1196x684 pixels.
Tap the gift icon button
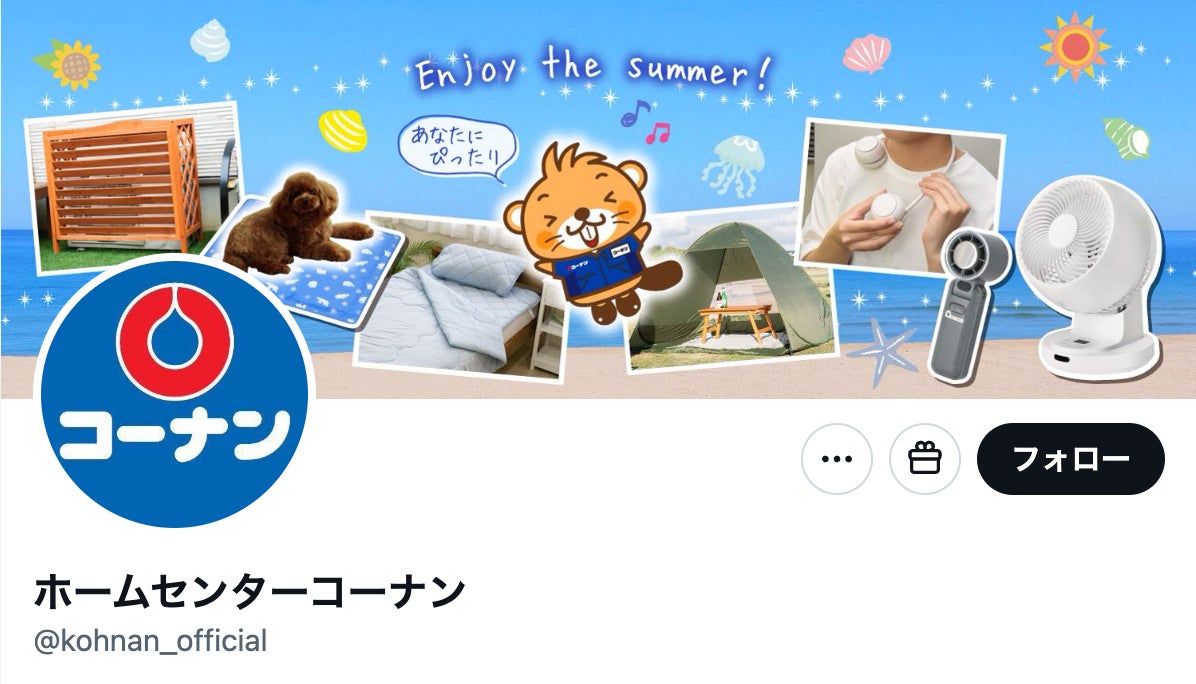click(924, 459)
